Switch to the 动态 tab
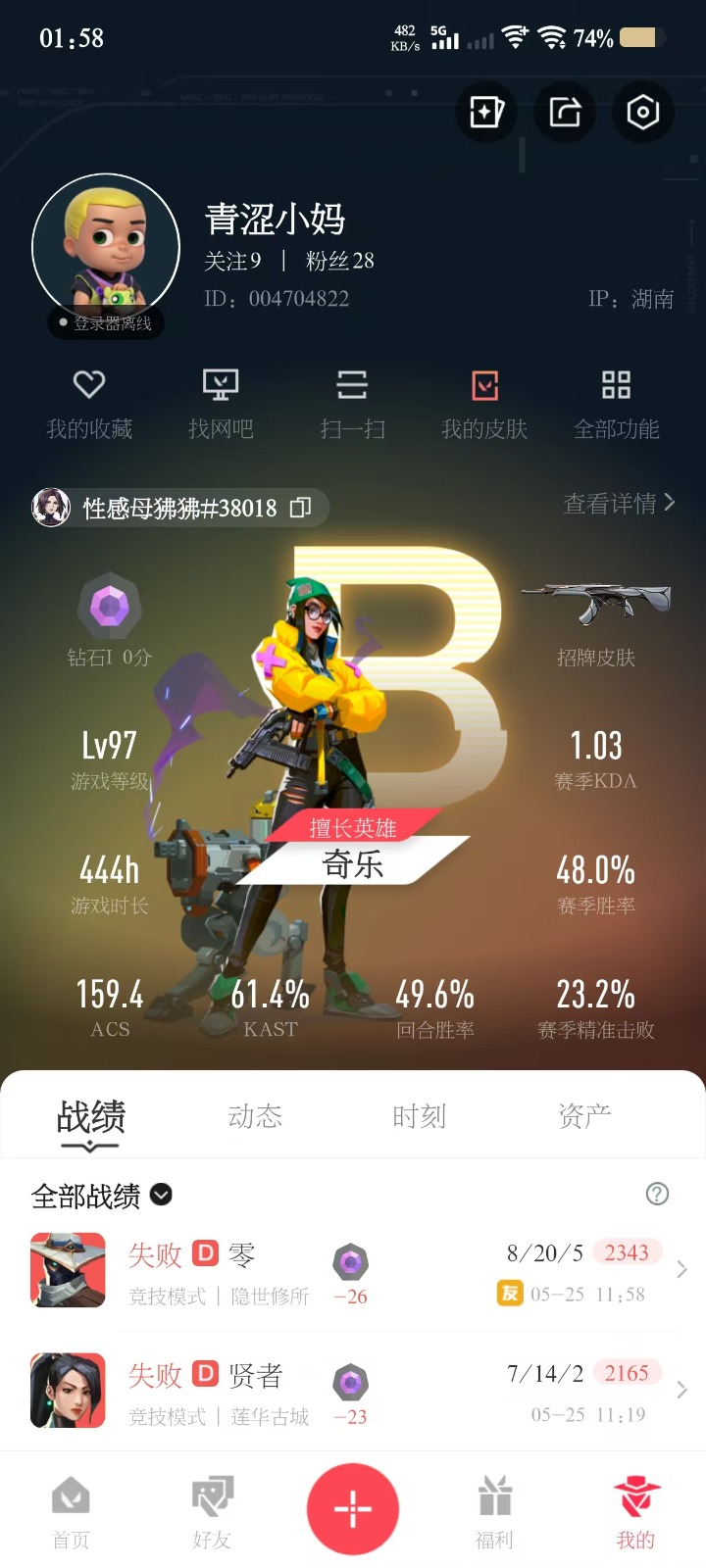 255,1116
